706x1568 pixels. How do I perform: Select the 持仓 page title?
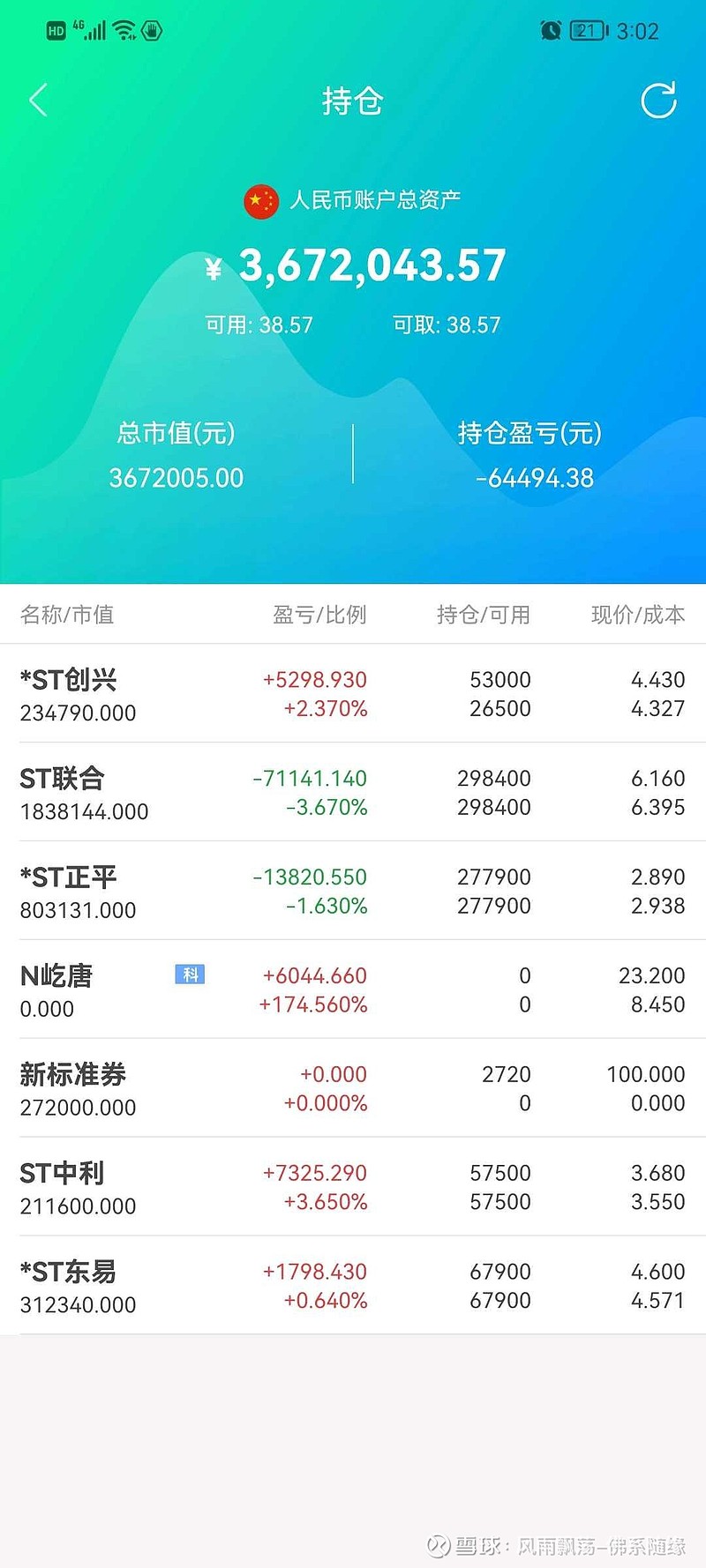[x=352, y=101]
